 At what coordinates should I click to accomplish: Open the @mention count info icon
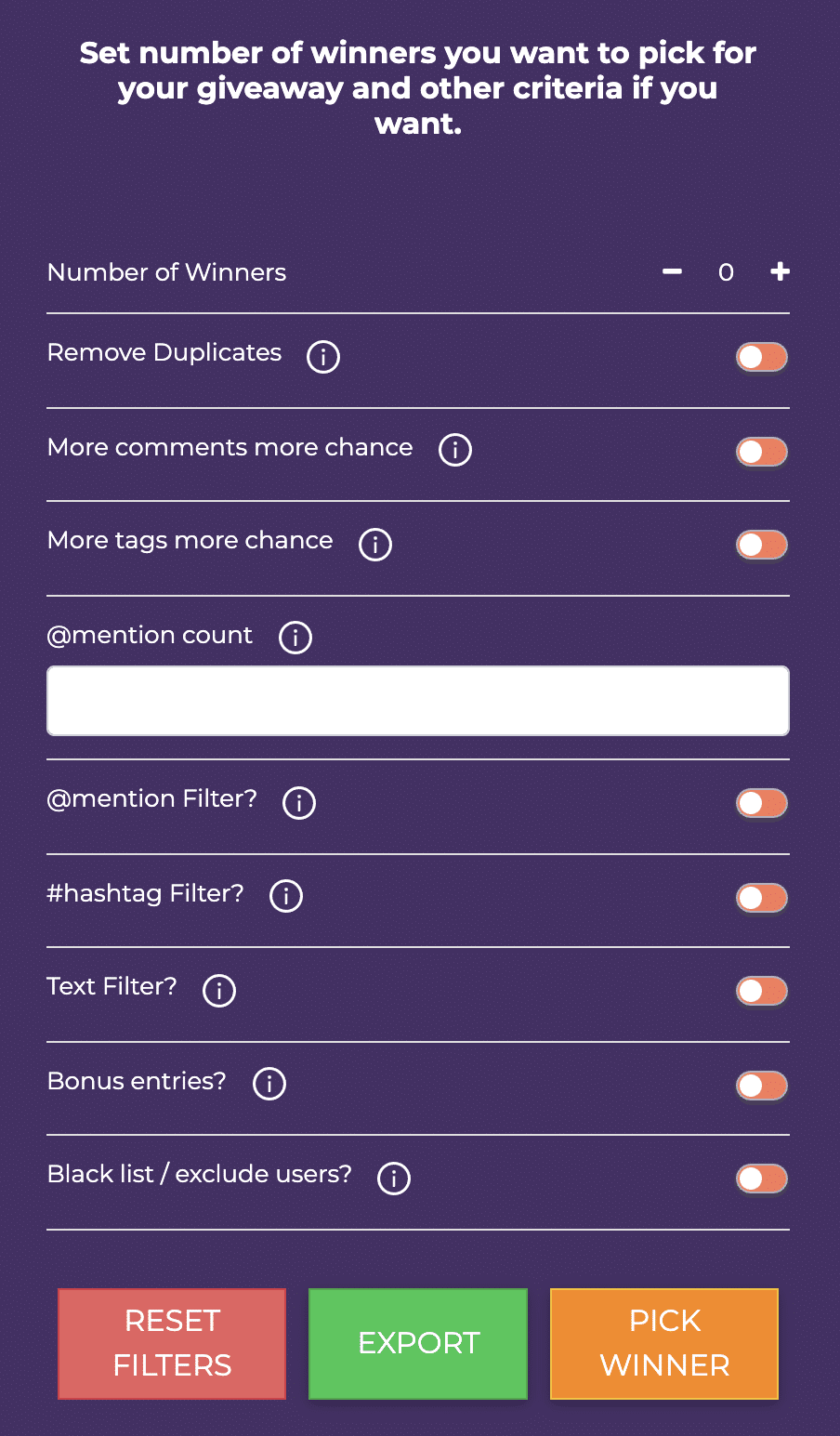click(x=295, y=638)
